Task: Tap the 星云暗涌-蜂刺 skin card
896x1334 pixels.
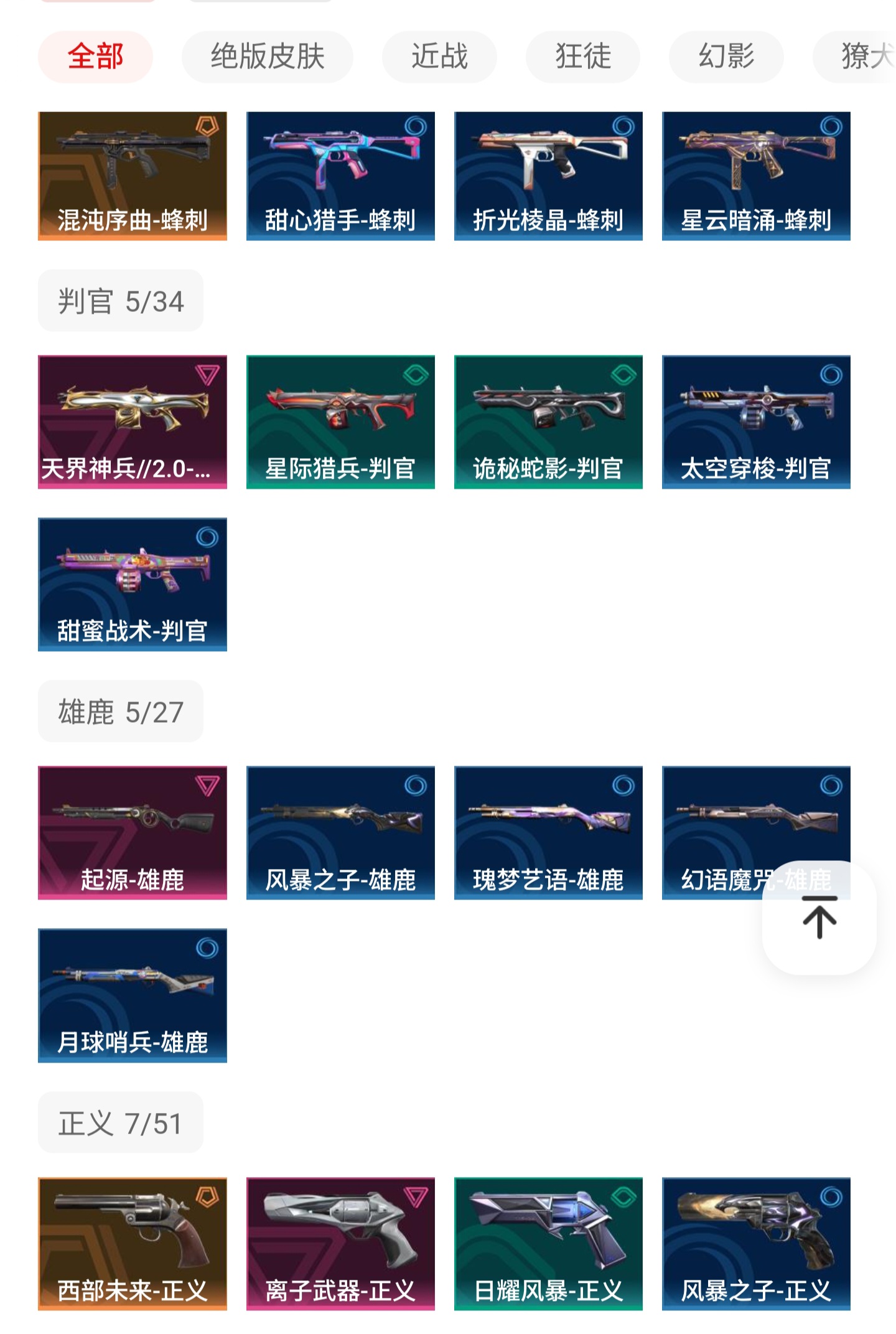Action: [756, 176]
